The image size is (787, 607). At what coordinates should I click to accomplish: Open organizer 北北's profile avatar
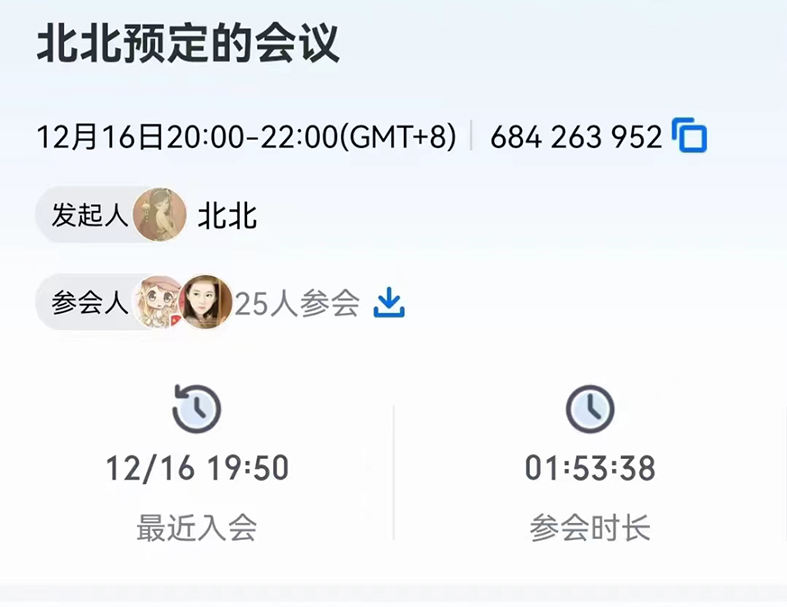click(160, 215)
